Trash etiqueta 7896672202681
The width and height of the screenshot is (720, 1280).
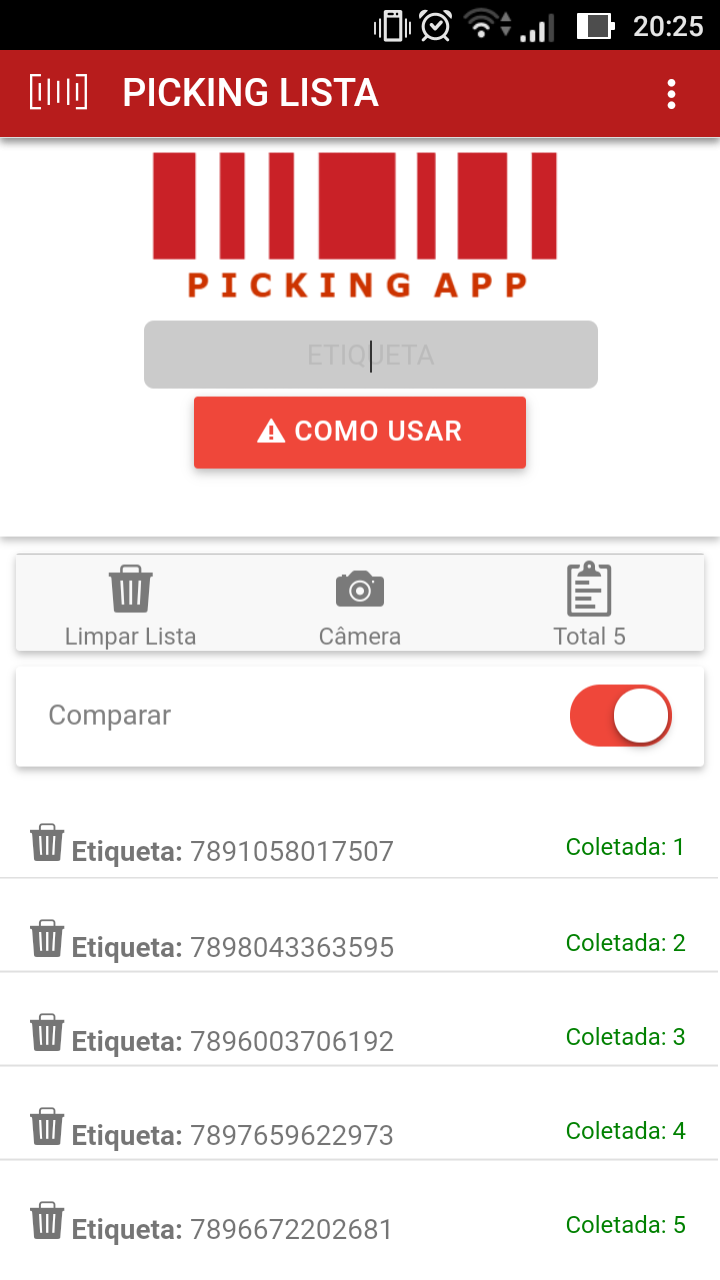pos(47,1221)
